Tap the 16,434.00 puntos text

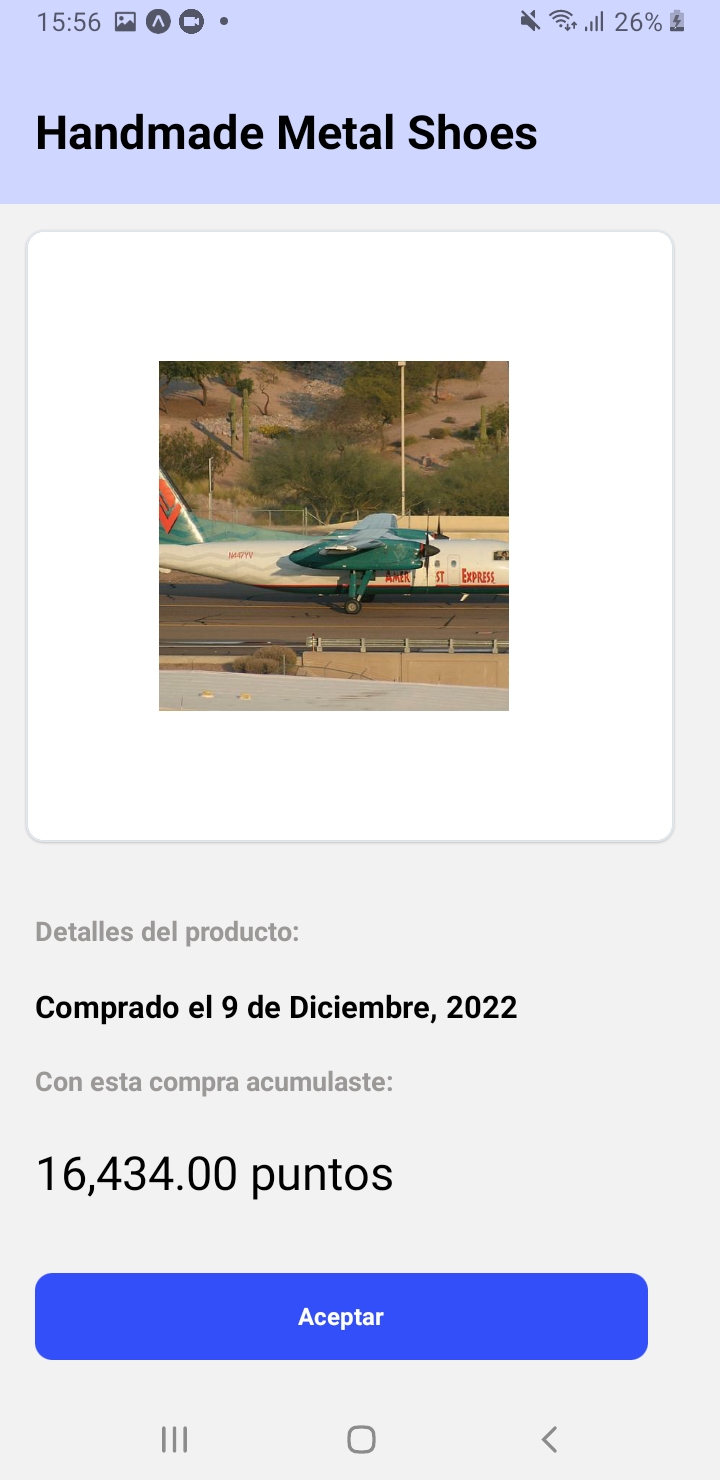pyautogui.click(x=214, y=1173)
